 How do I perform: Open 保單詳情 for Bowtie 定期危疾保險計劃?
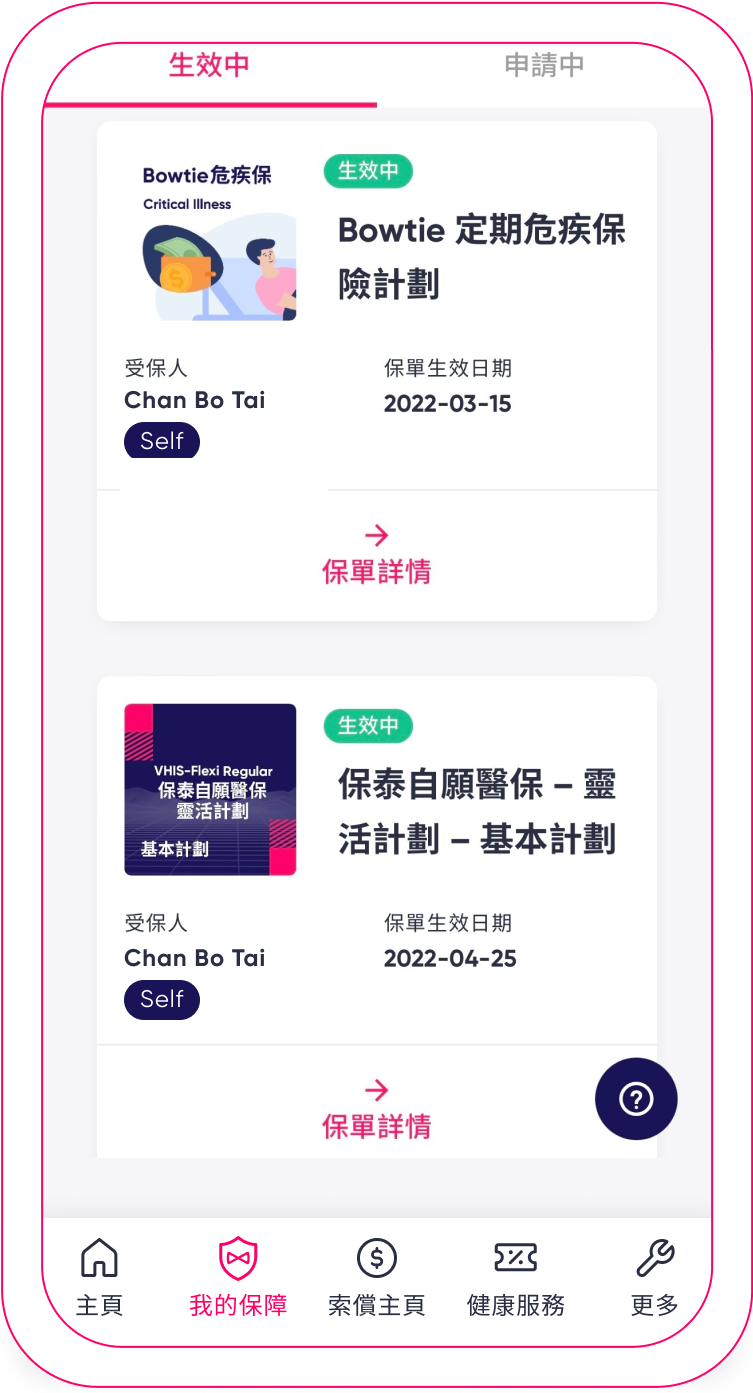[x=376, y=555]
